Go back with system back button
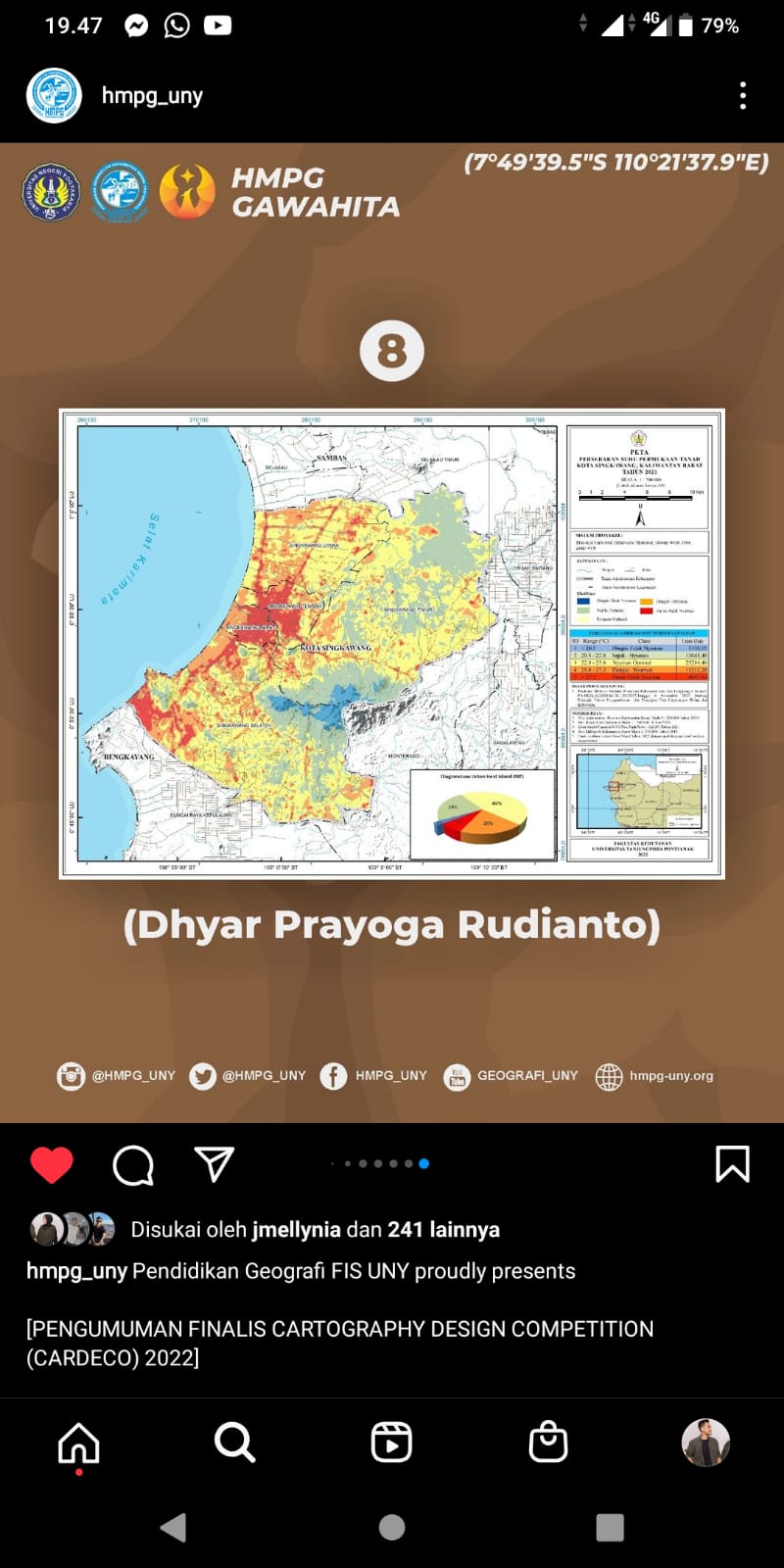The width and height of the screenshot is (784, 1568). 173,1527
